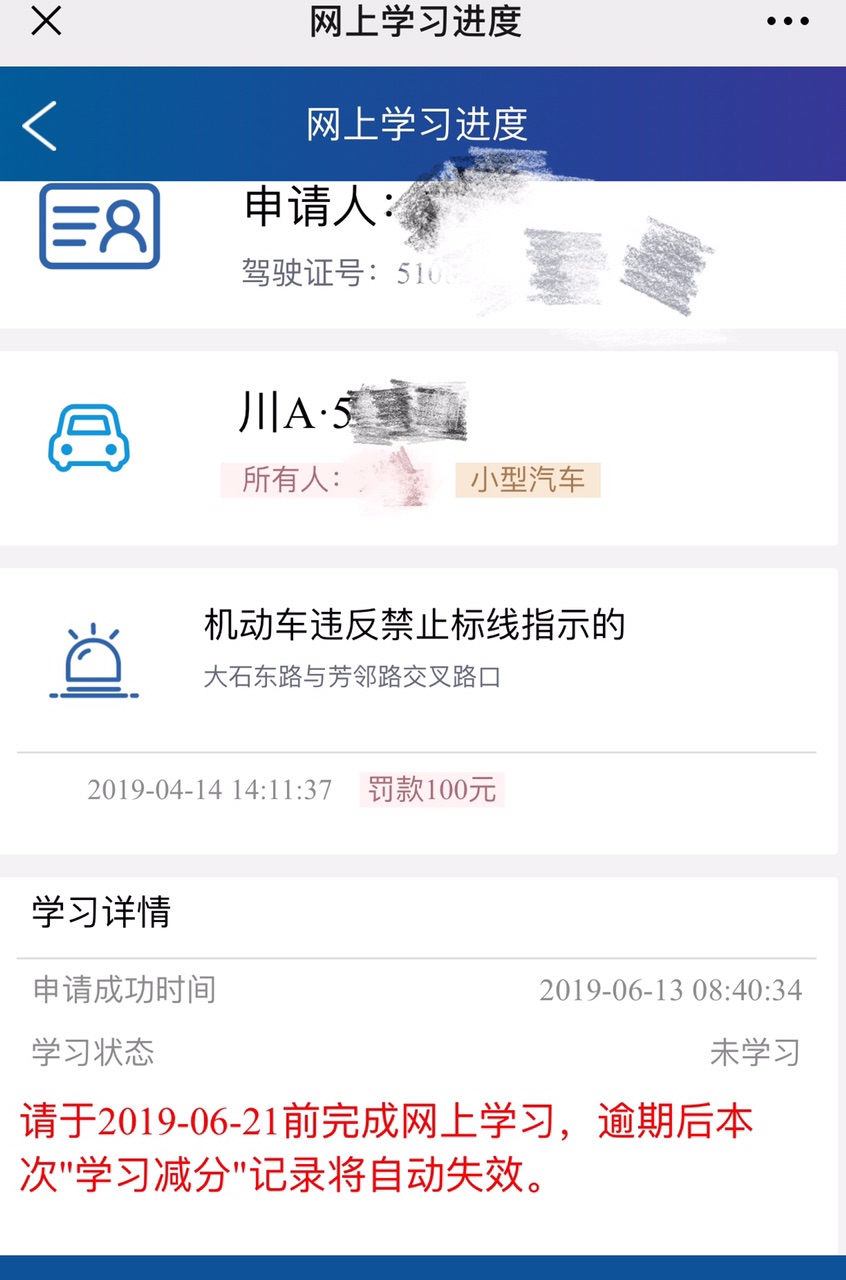Screen dimensions: 846x1280
Task: Go back using the blue header arrow
Action: coord(40,125)
